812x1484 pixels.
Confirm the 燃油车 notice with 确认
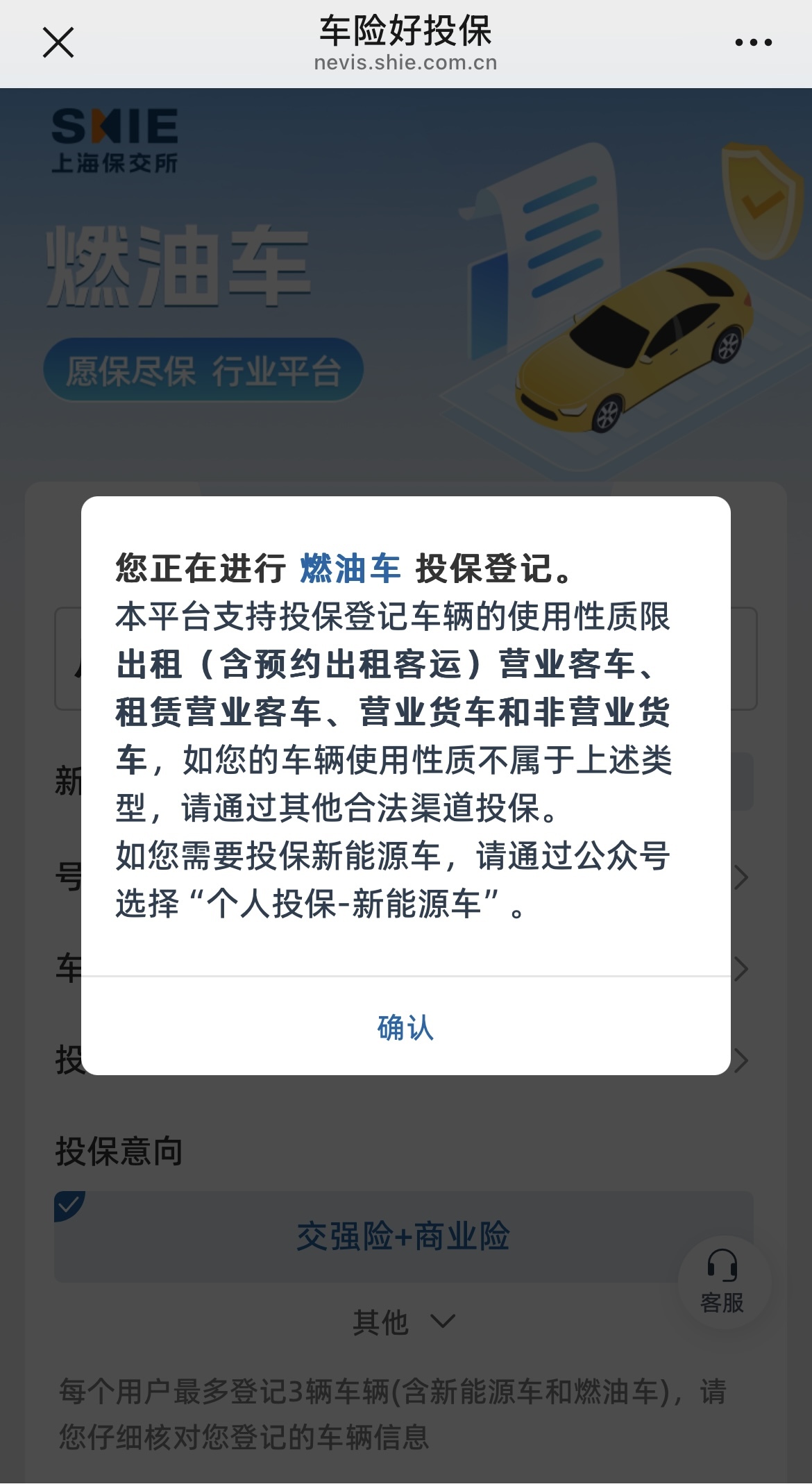coord(405,1027)
